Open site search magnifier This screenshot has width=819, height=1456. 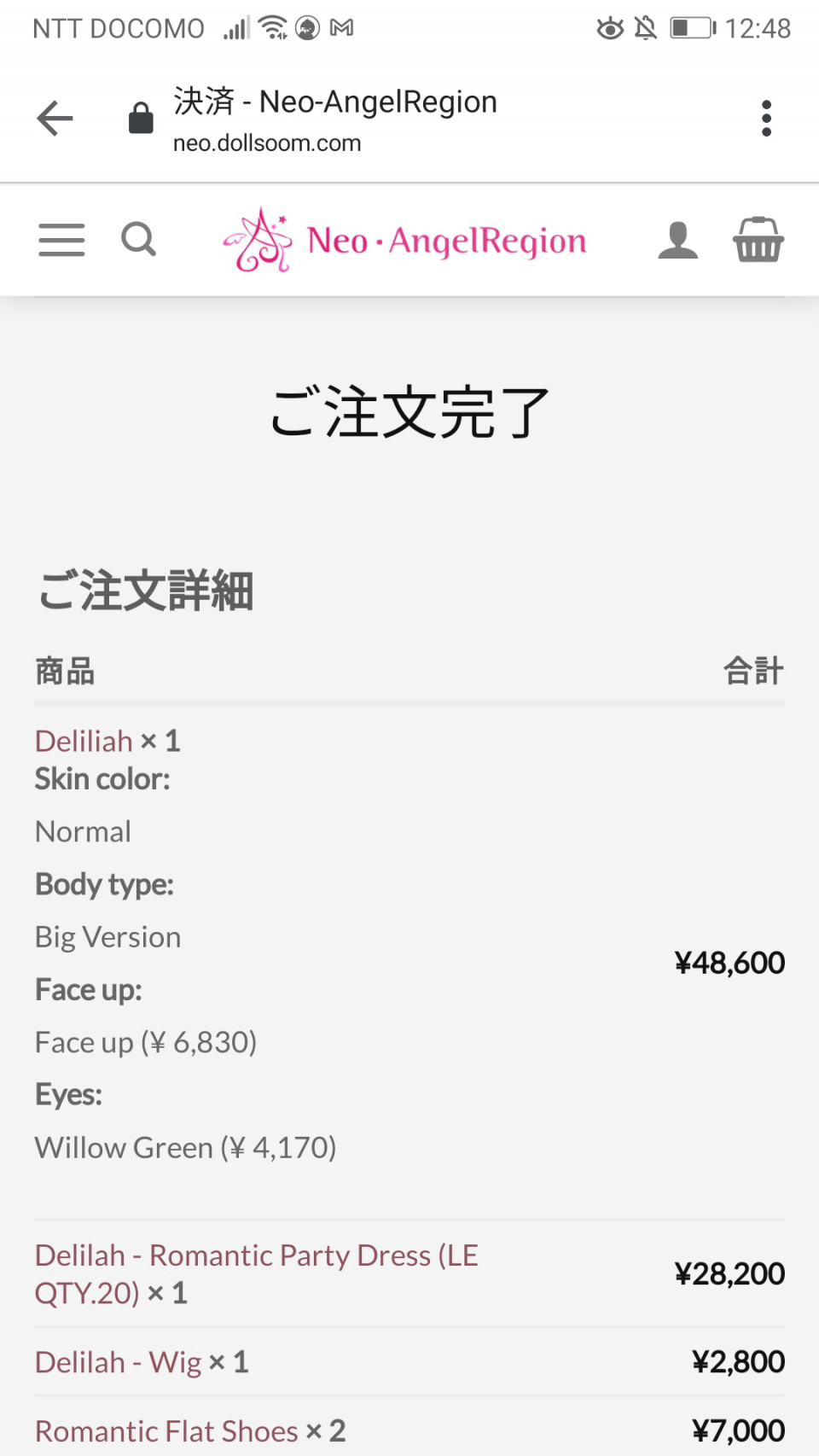138,240
